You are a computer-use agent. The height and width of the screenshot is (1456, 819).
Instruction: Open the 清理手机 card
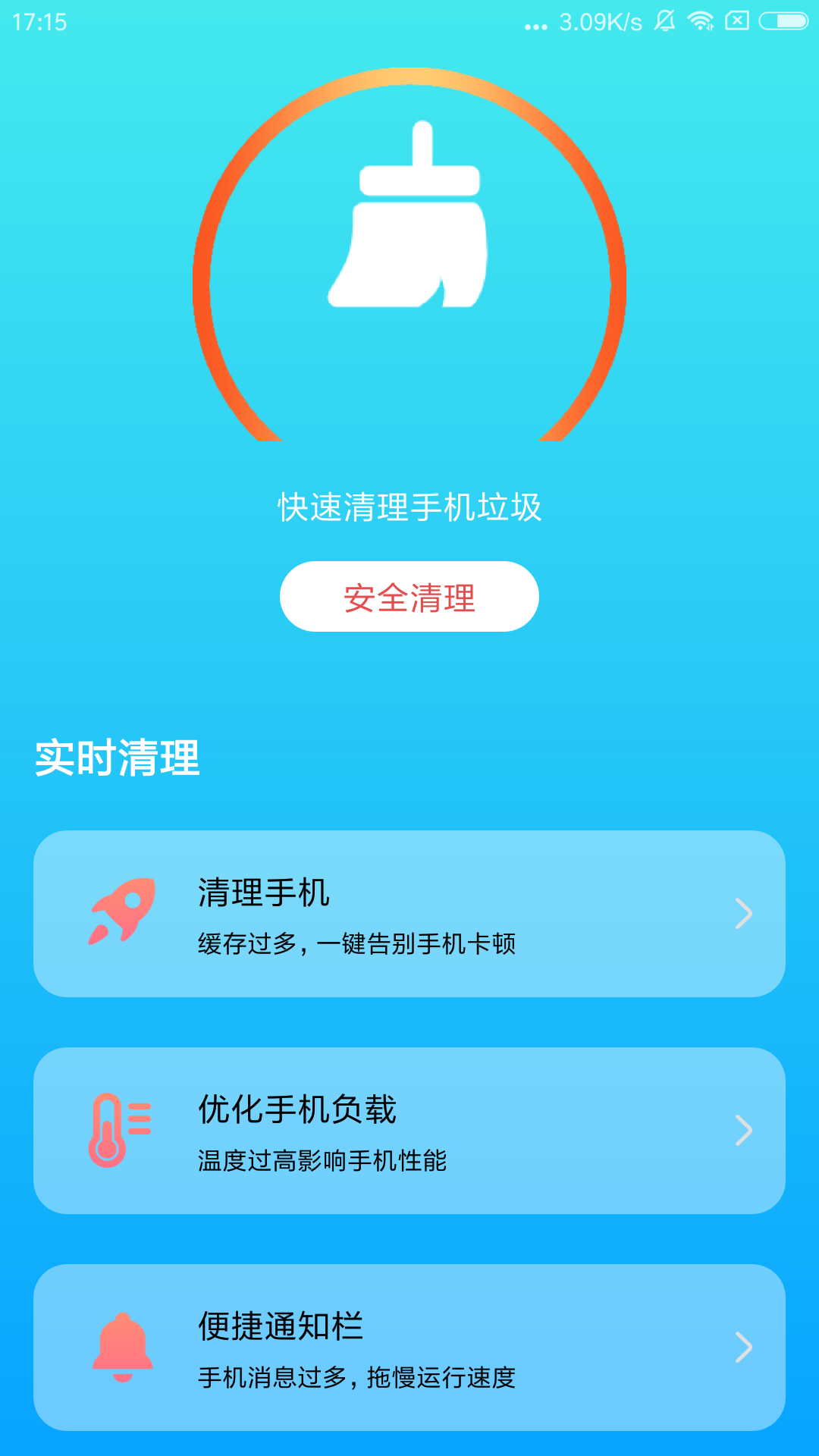pyautogui.click(x=409, y=914)
